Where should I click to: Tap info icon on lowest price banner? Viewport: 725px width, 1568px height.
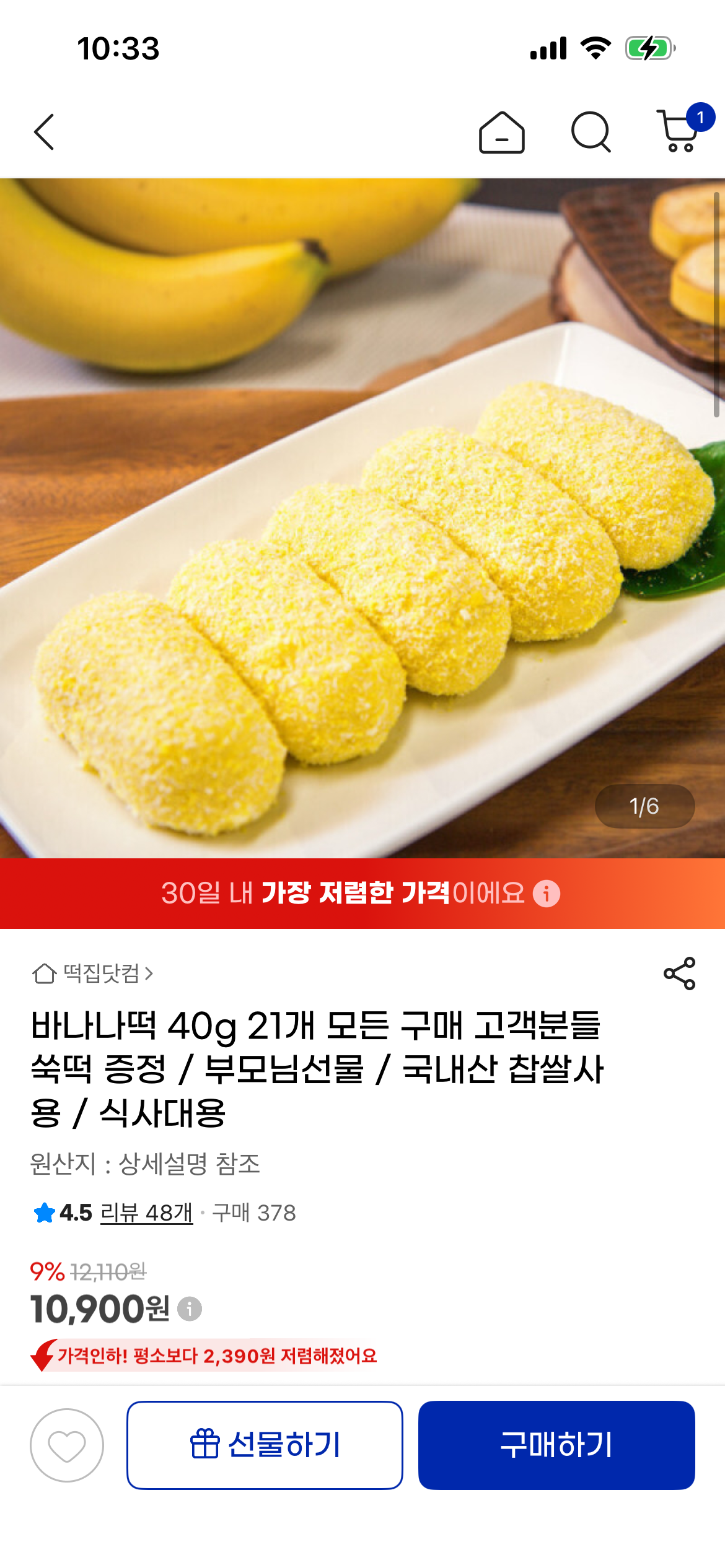547,894
